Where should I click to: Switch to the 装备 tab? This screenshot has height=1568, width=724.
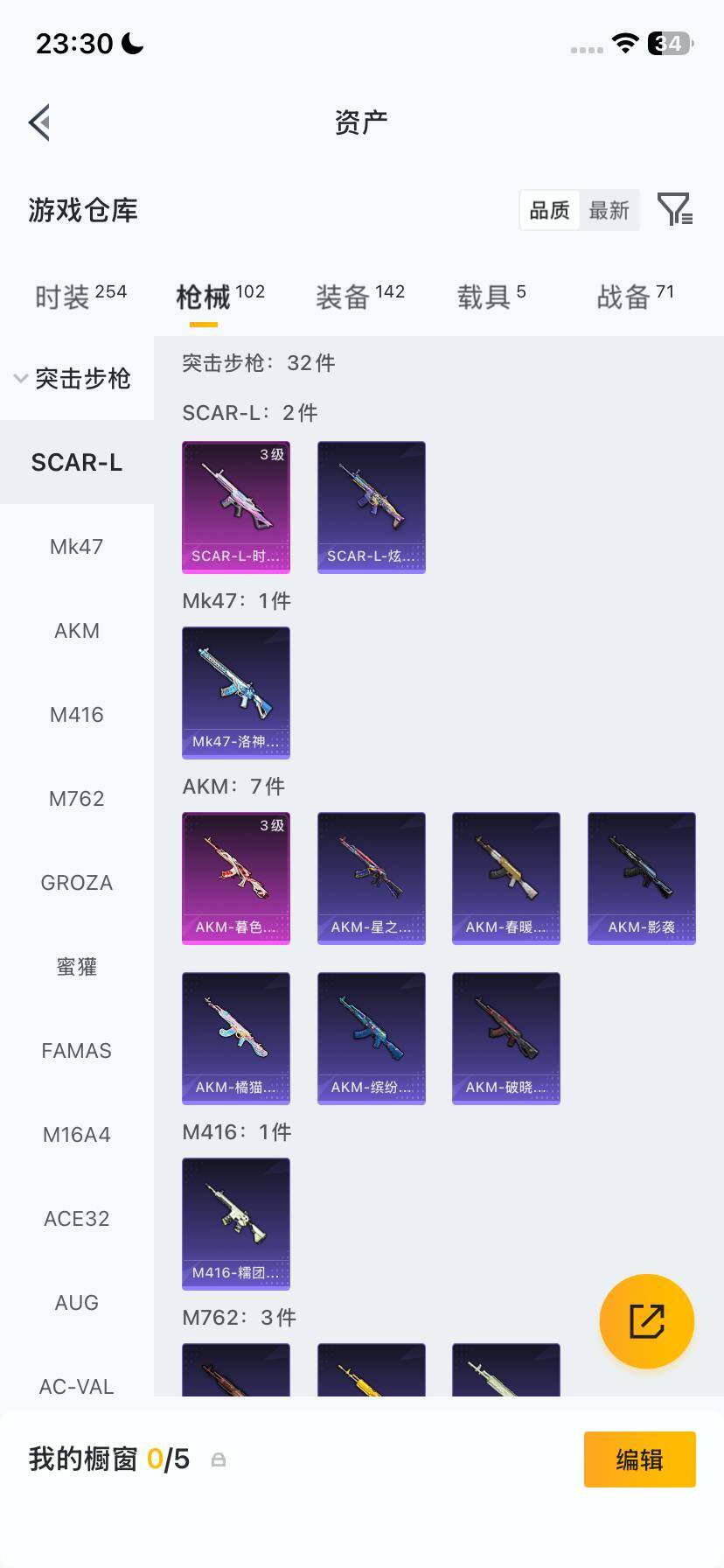(359, 297)
